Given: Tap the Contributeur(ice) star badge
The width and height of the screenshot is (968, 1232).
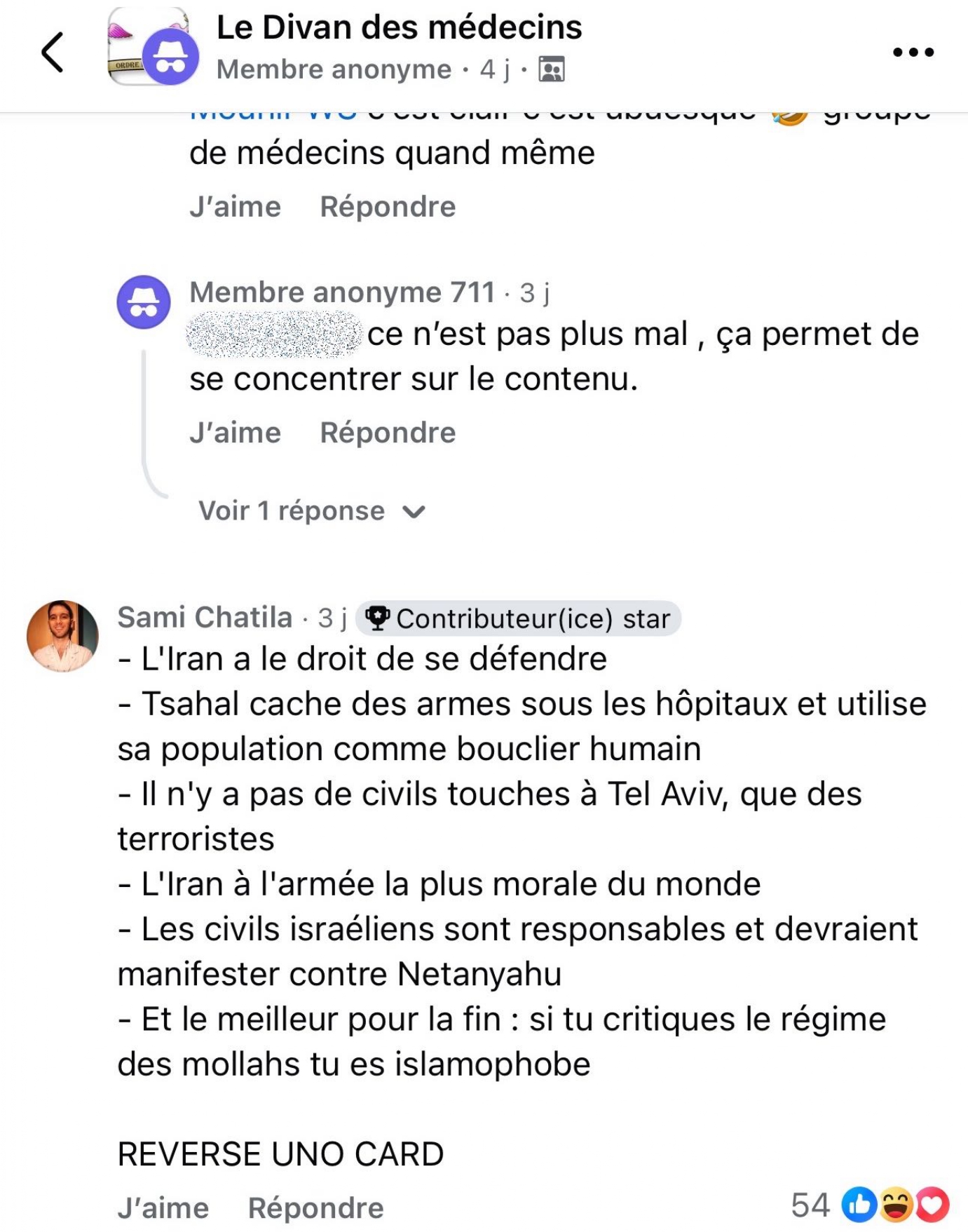Looking at the screenshot, I should [519, 618].
